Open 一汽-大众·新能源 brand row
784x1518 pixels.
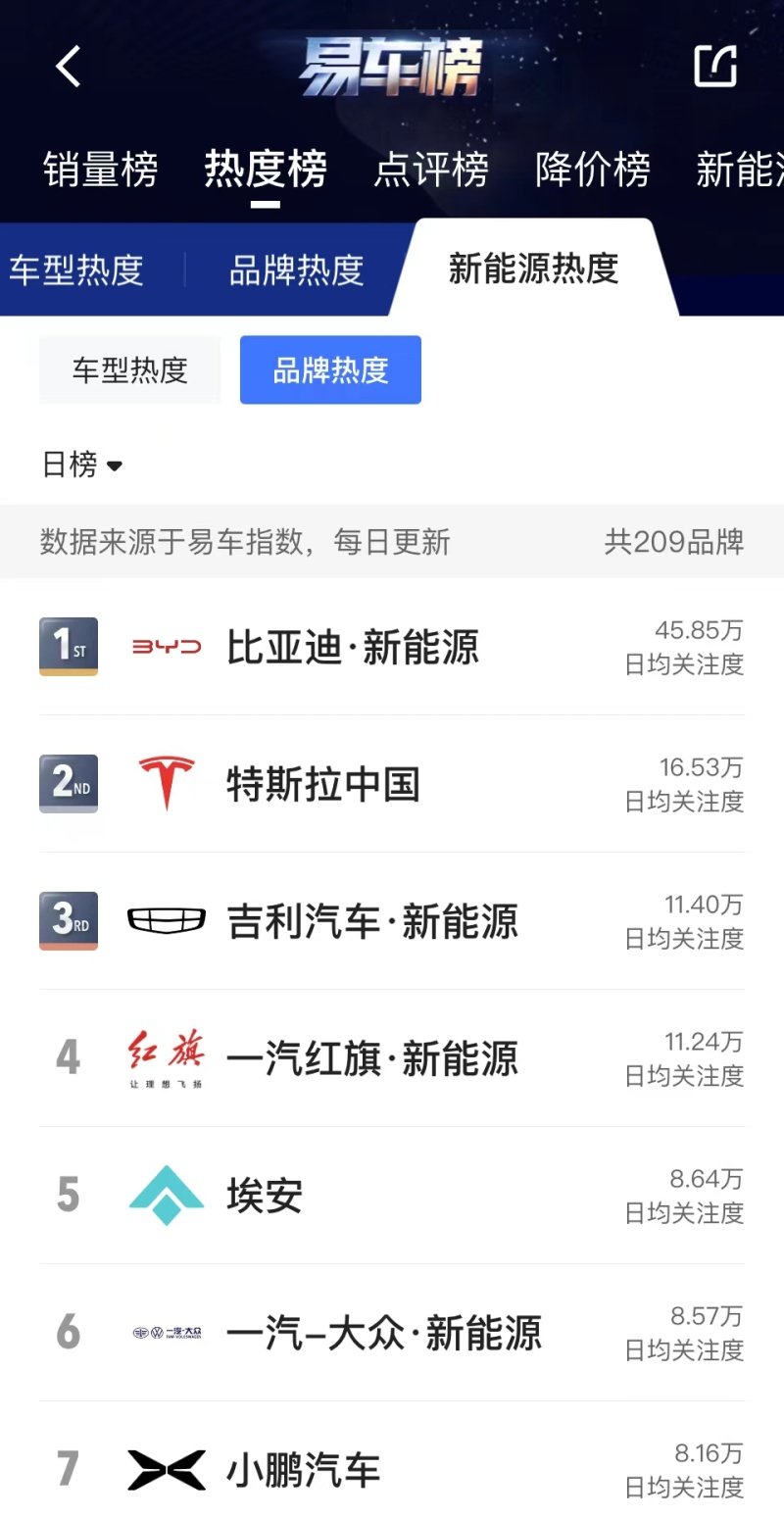coord(392,1333)
